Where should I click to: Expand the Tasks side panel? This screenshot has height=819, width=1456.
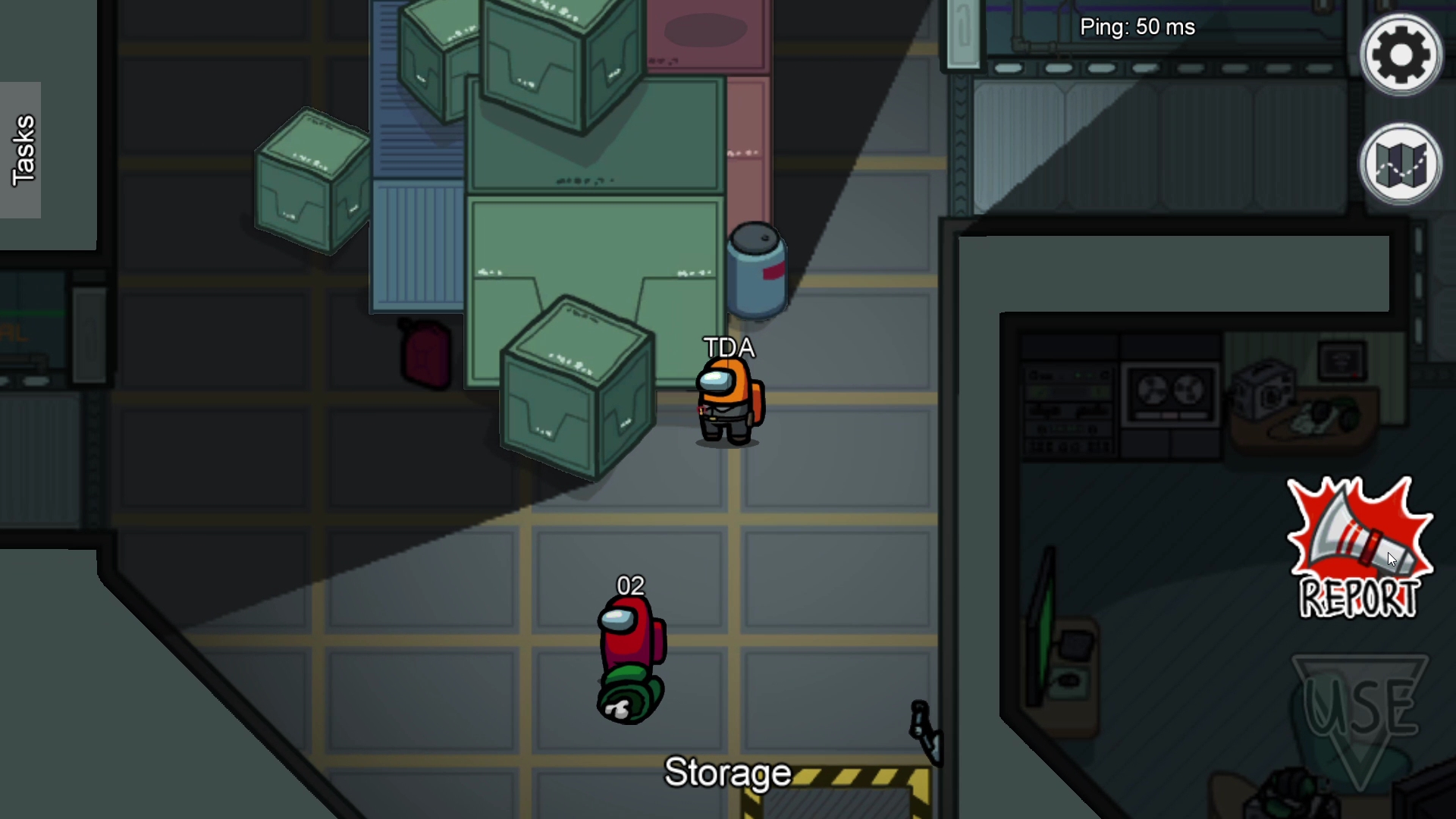click(x=21, y=150)
